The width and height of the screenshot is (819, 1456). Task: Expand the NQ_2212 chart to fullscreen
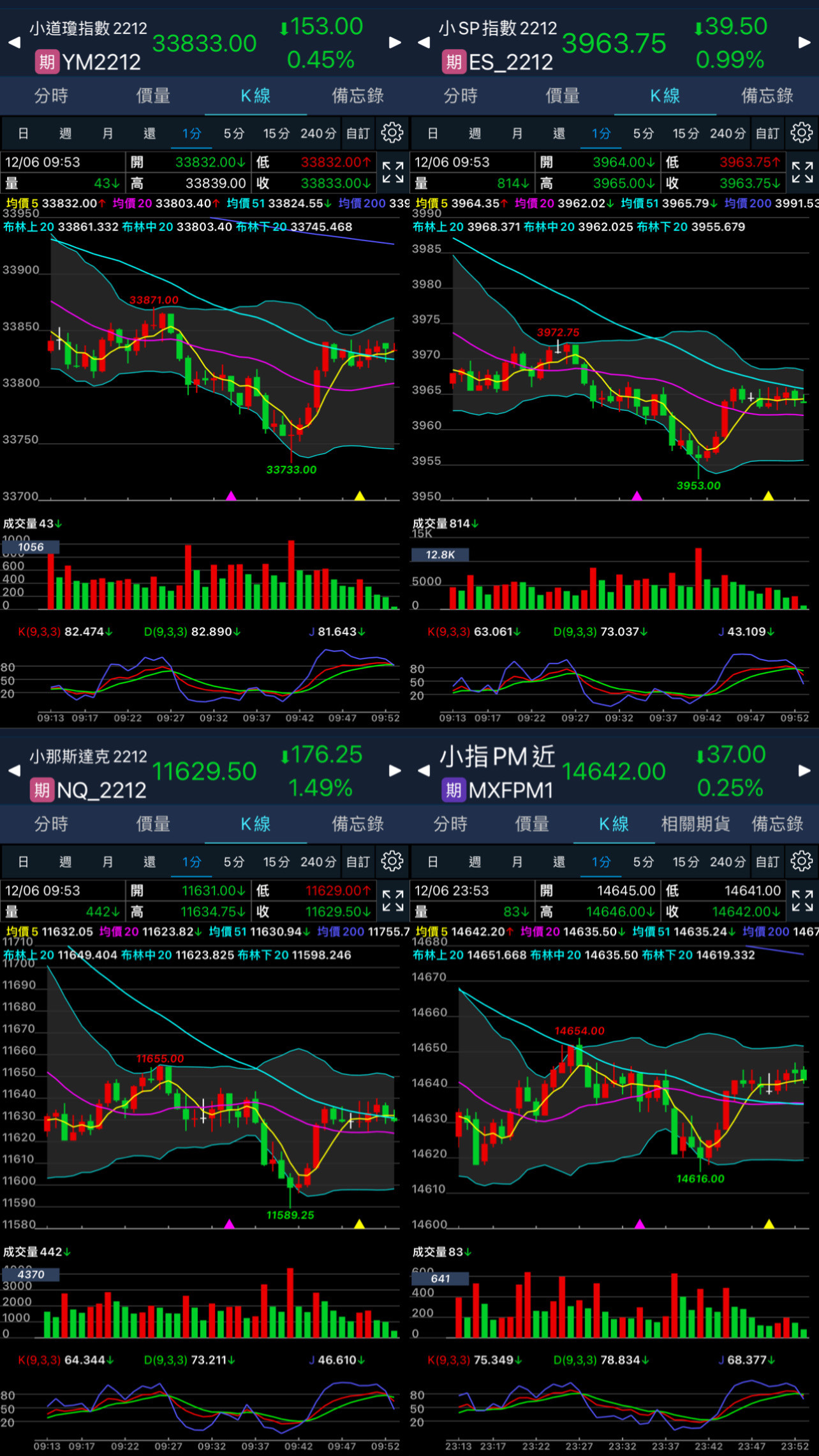393,901
